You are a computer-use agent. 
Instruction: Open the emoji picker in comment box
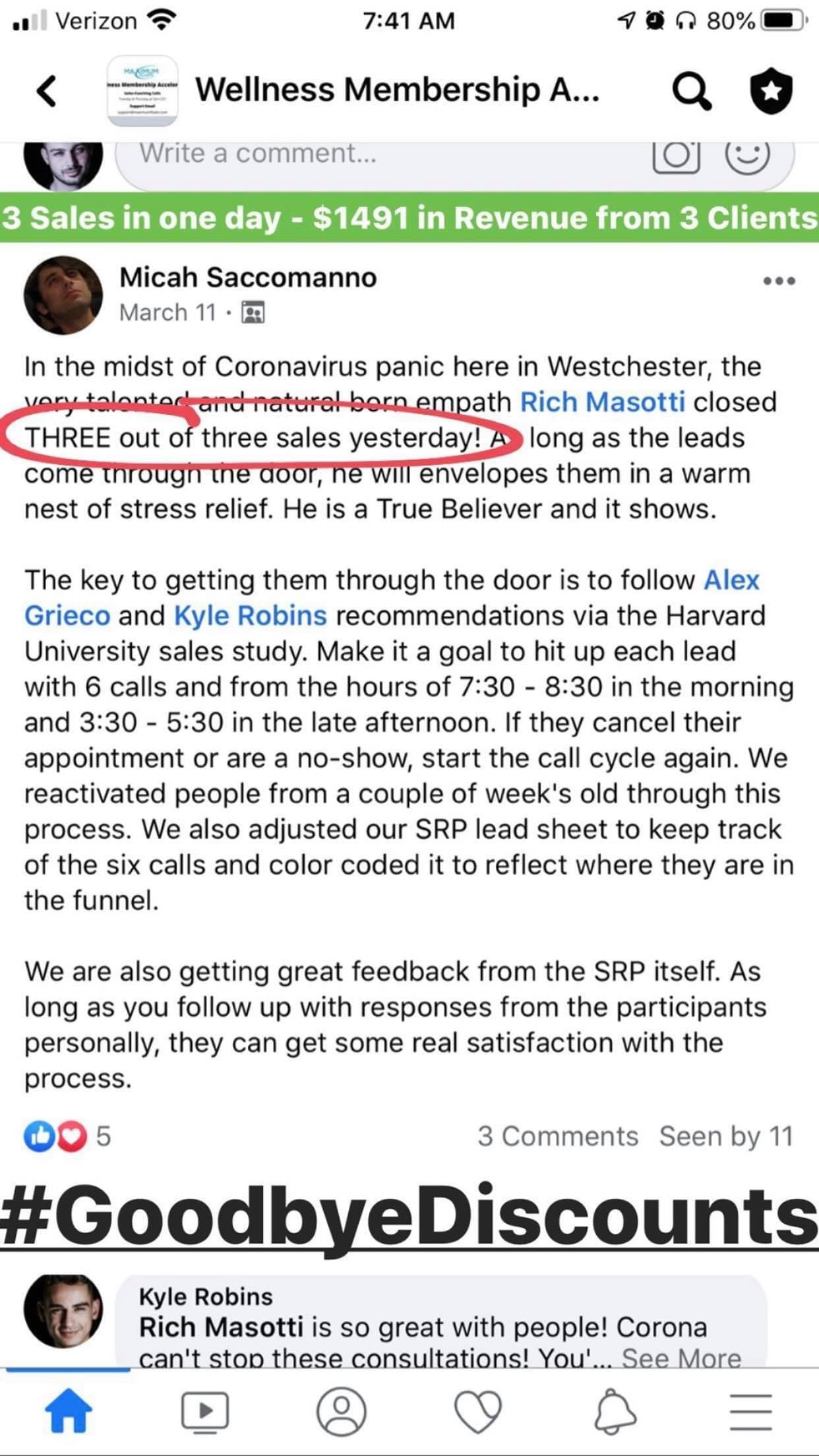pos(746,154)
